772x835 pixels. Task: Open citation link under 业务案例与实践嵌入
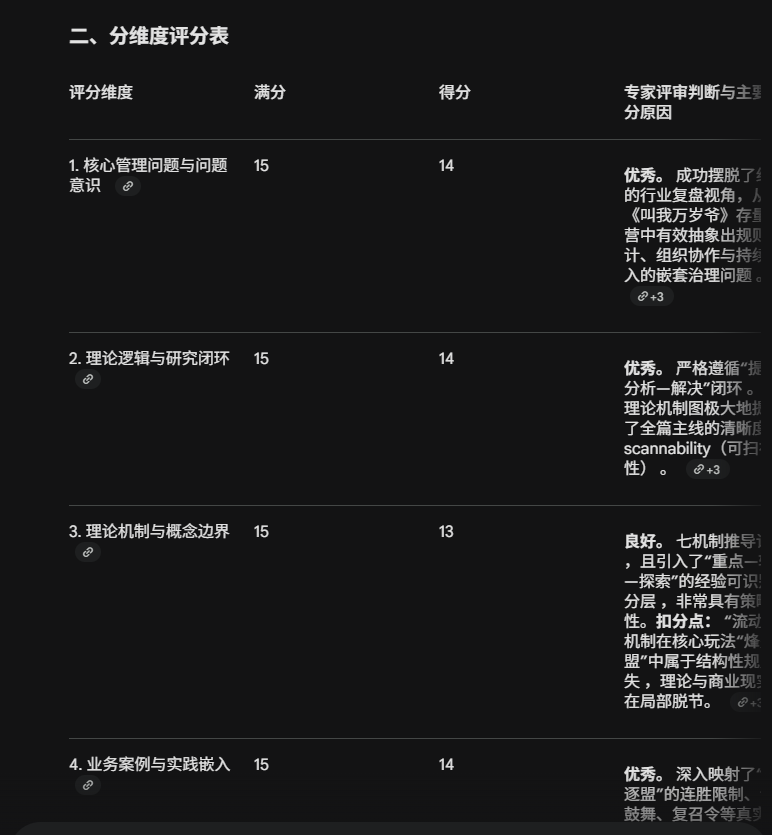coord(88,785)
